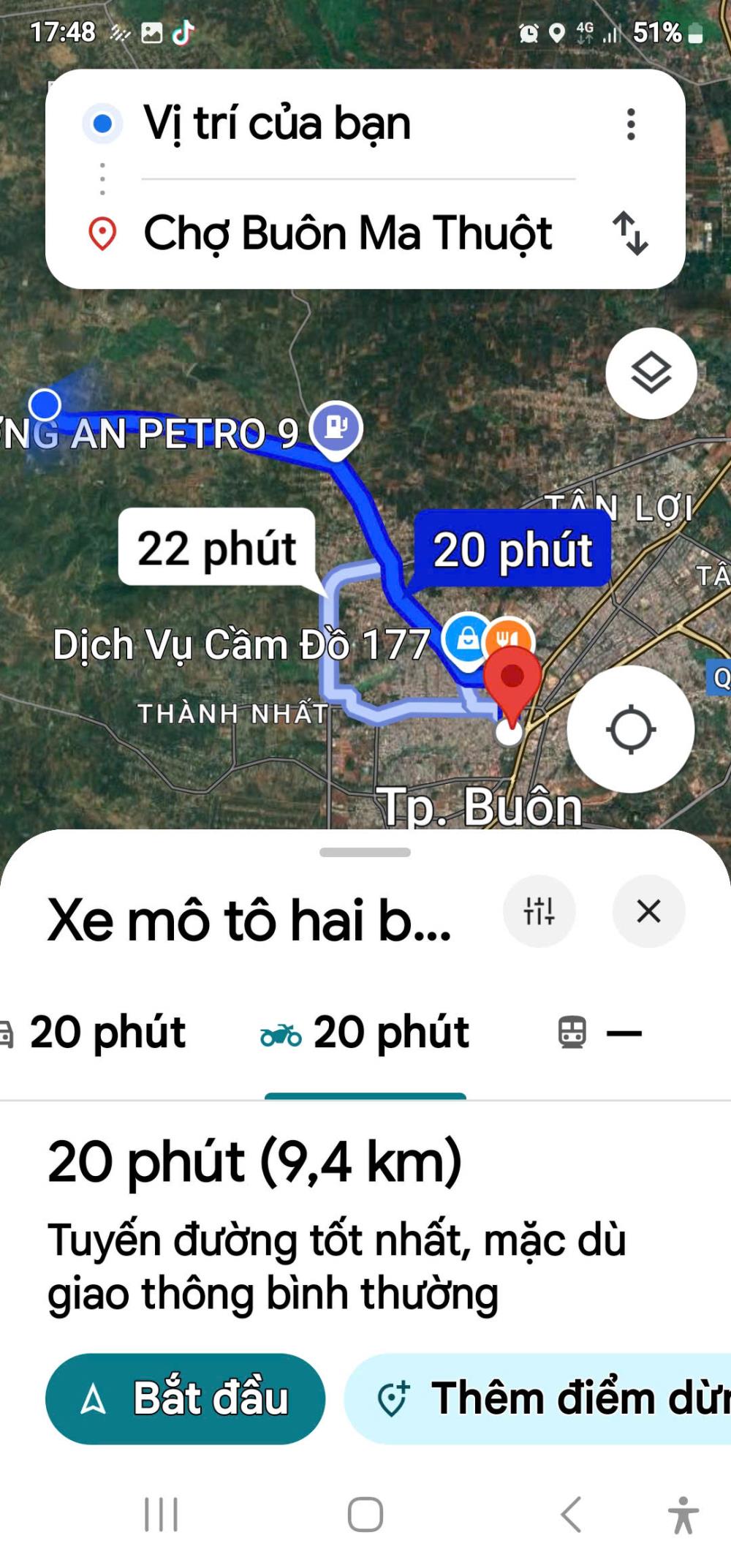This screenshot has width=731, height=1568.
Task: Select the alternate 22 phút route
Action: tap(217, 549)
